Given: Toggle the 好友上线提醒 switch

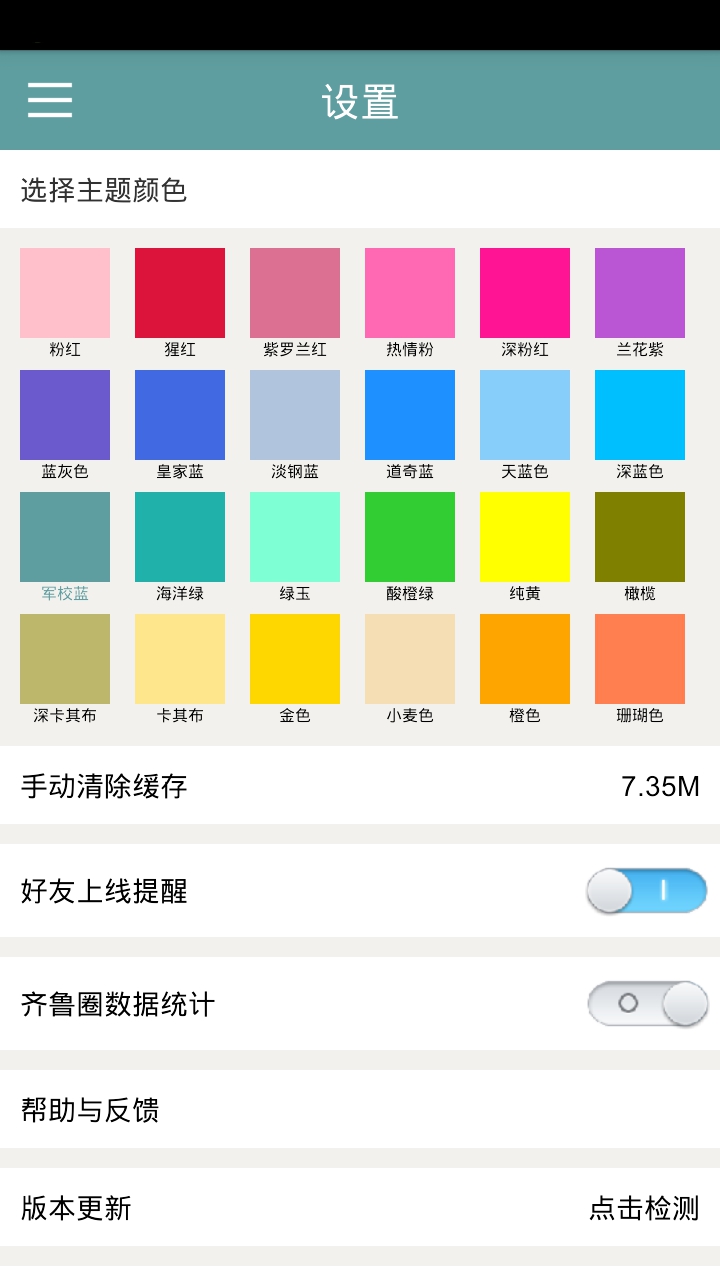Looking at the screenshot, I should 647,891.
